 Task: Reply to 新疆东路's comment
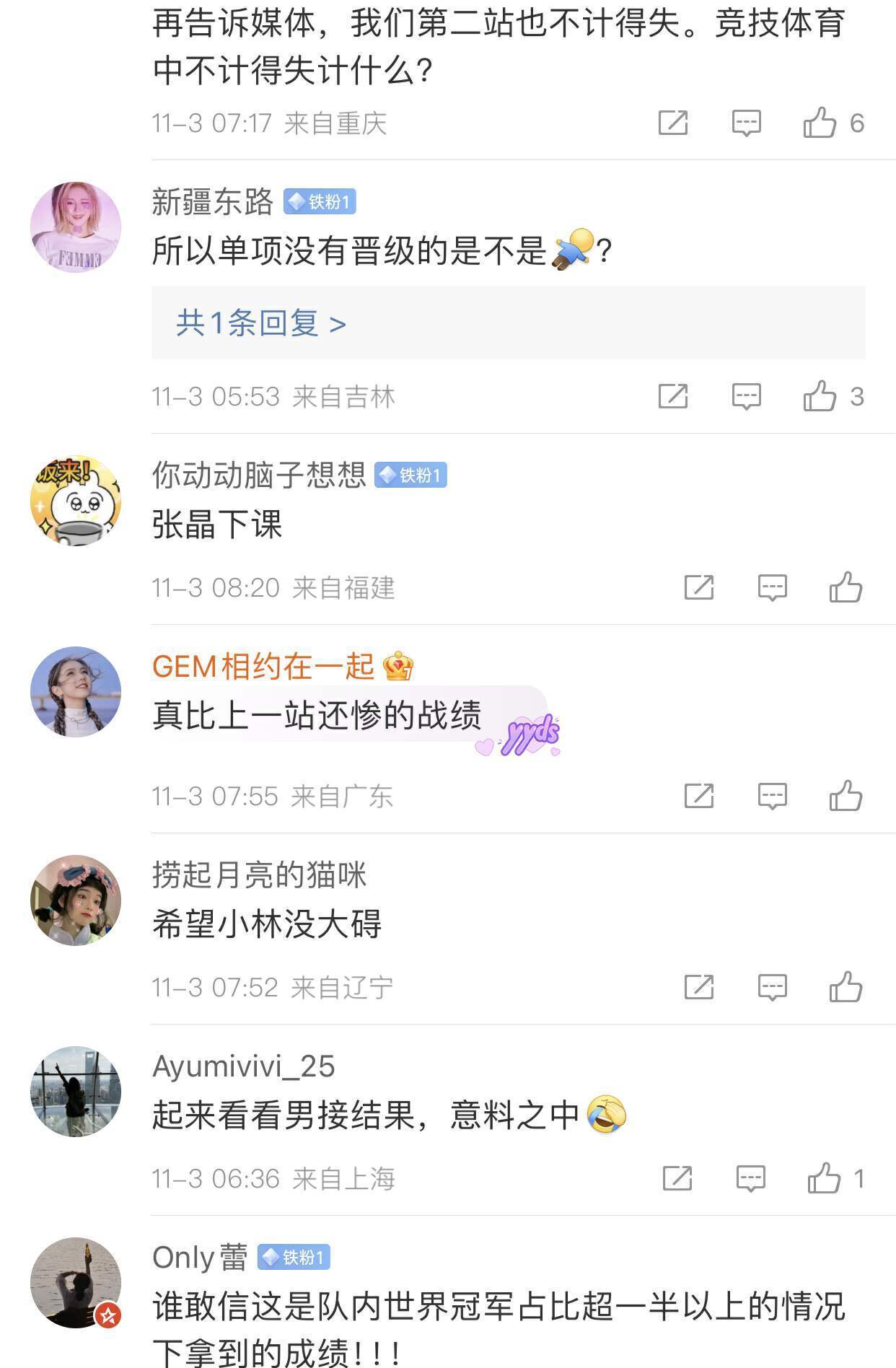[x=746, y=396]
